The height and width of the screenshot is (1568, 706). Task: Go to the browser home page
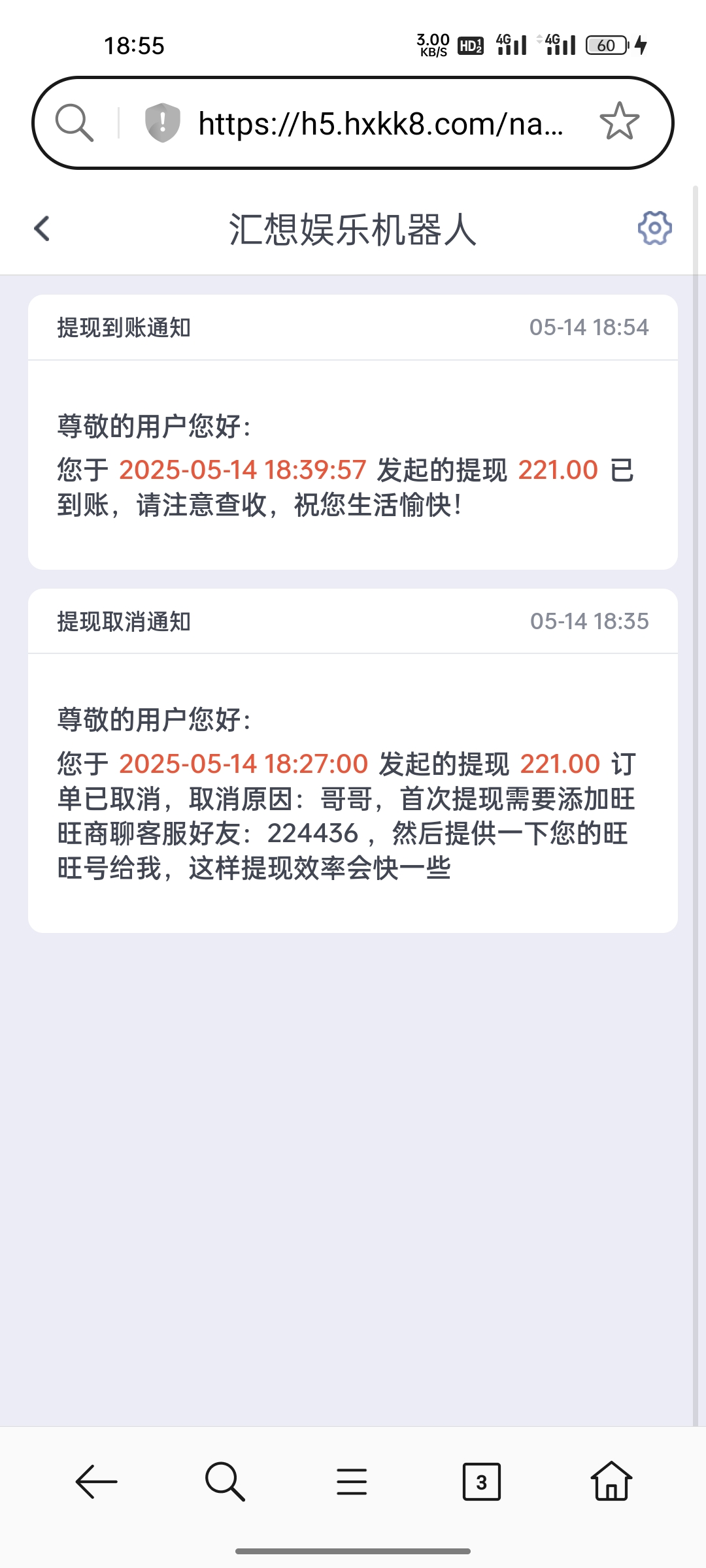pyautogui.click(x=611, y=1480)
